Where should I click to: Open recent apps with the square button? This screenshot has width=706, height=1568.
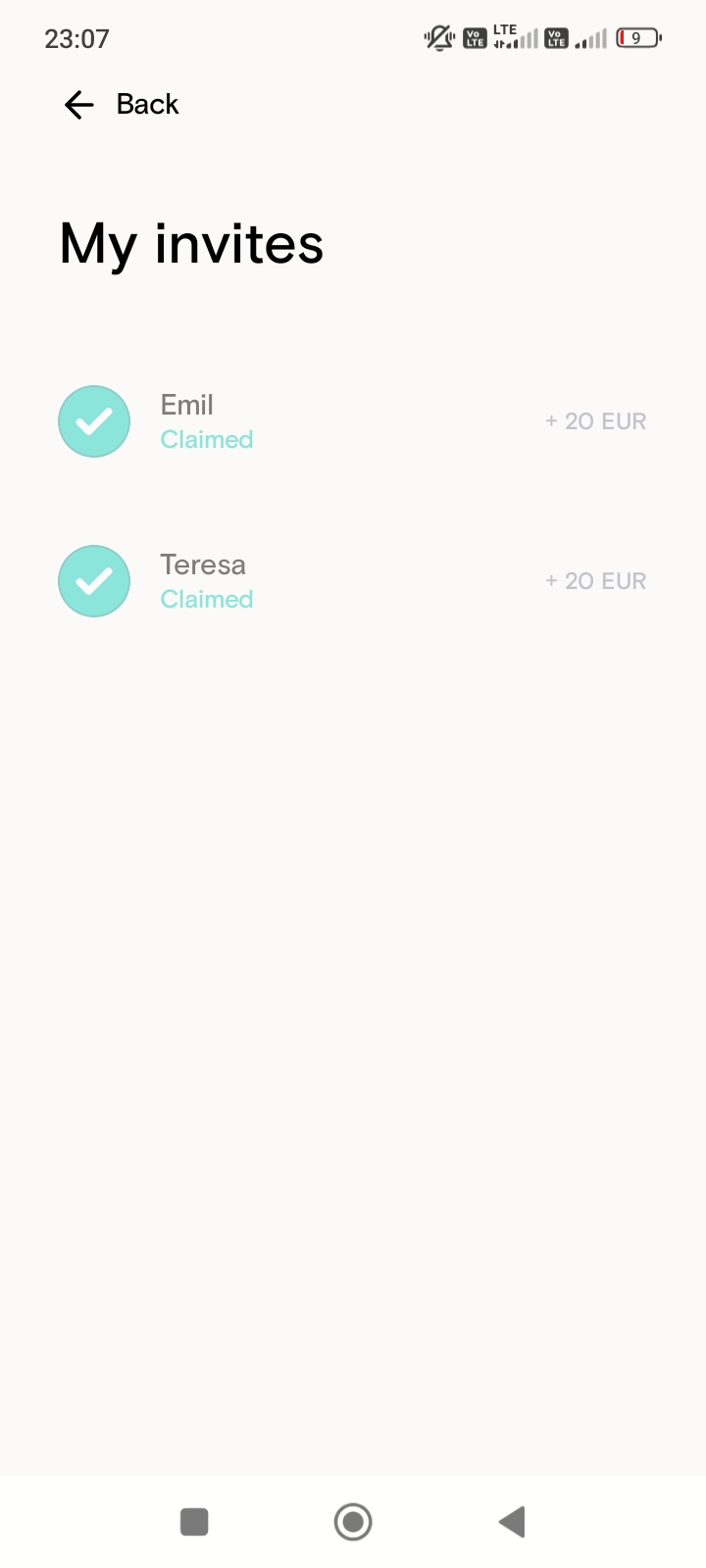(x=194, y=1522)
